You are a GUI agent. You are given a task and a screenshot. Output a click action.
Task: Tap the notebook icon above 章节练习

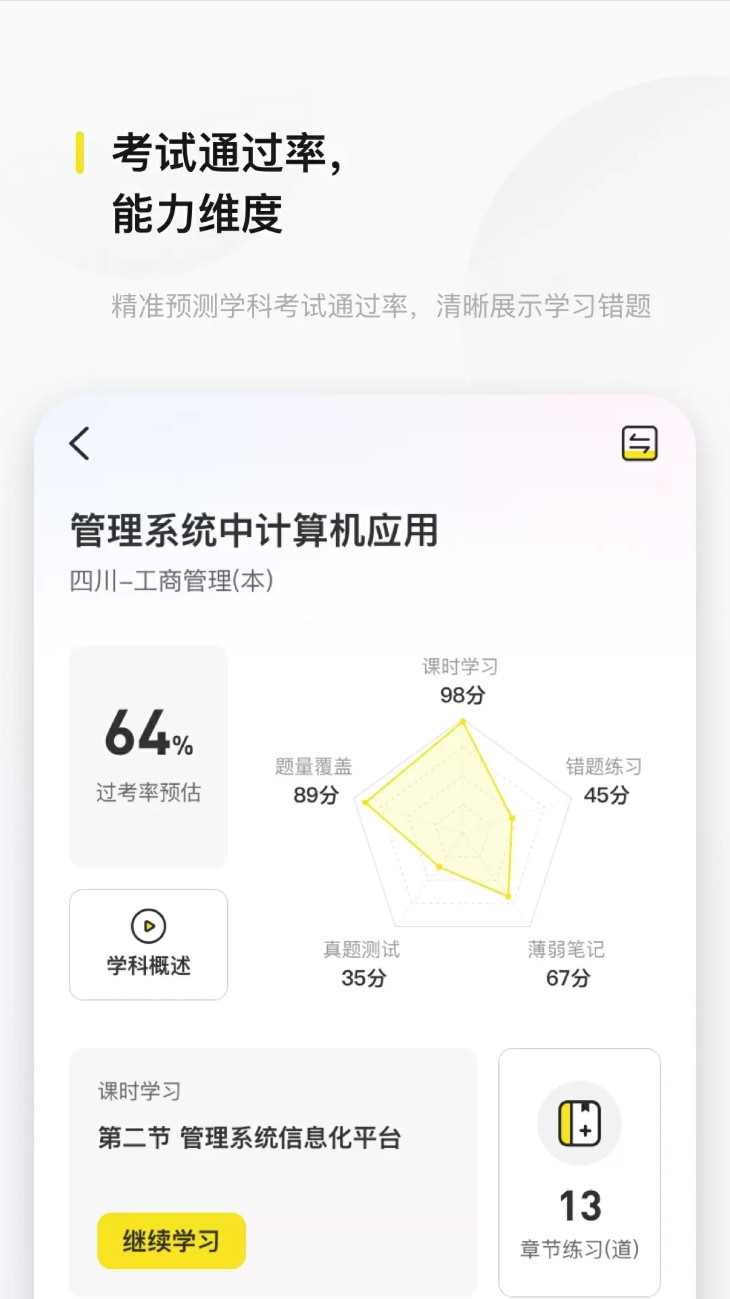[x=578, y=1124]
